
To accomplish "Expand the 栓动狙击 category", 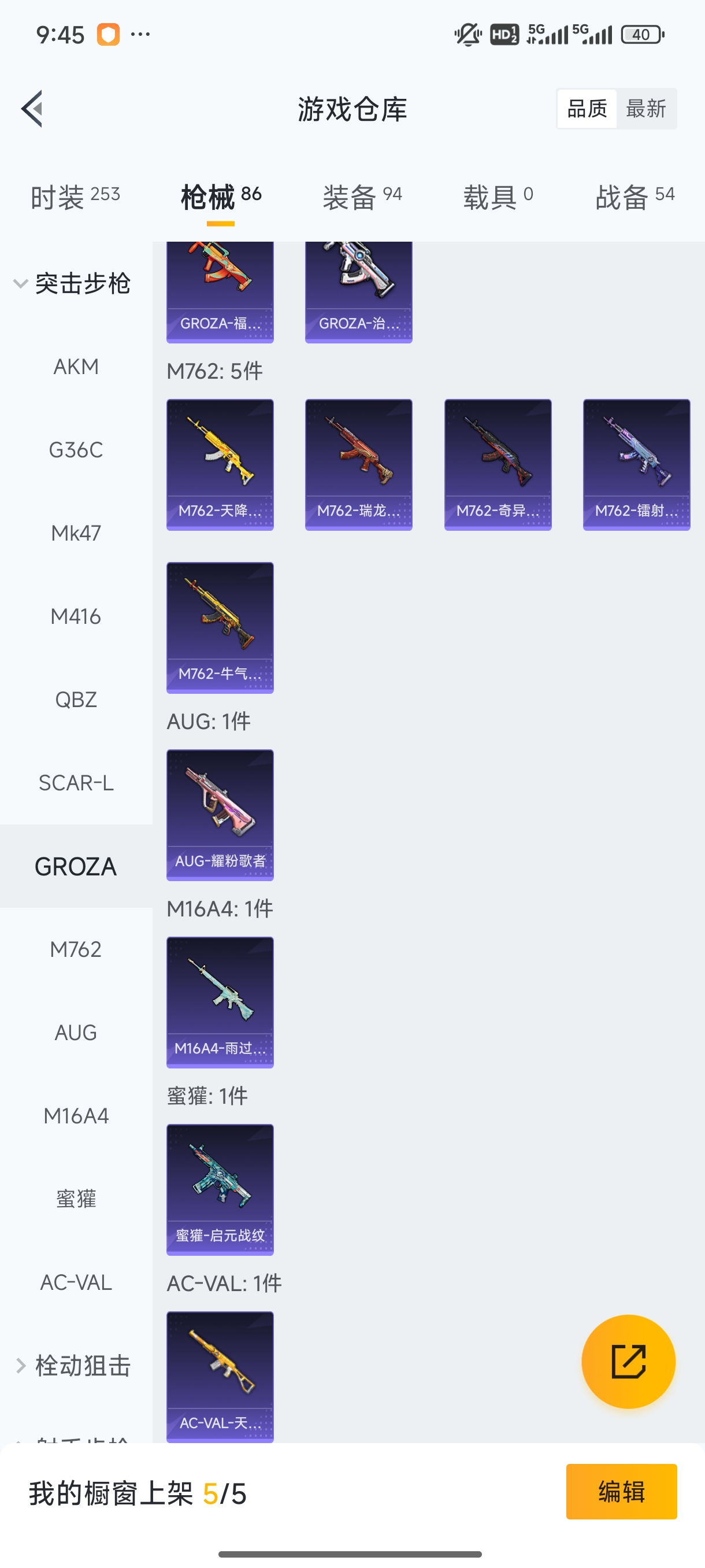I will point(73,1366).
